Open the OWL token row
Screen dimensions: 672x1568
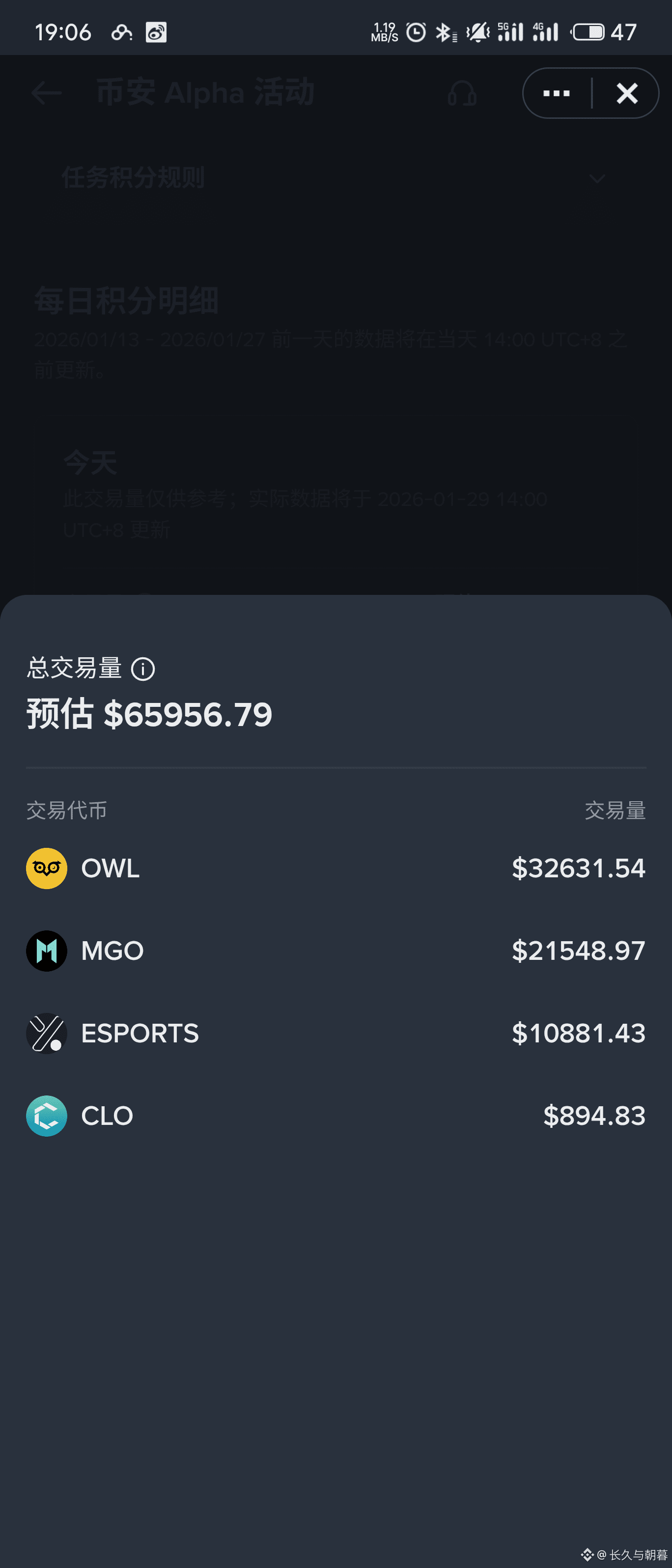(x=336, y=868)
